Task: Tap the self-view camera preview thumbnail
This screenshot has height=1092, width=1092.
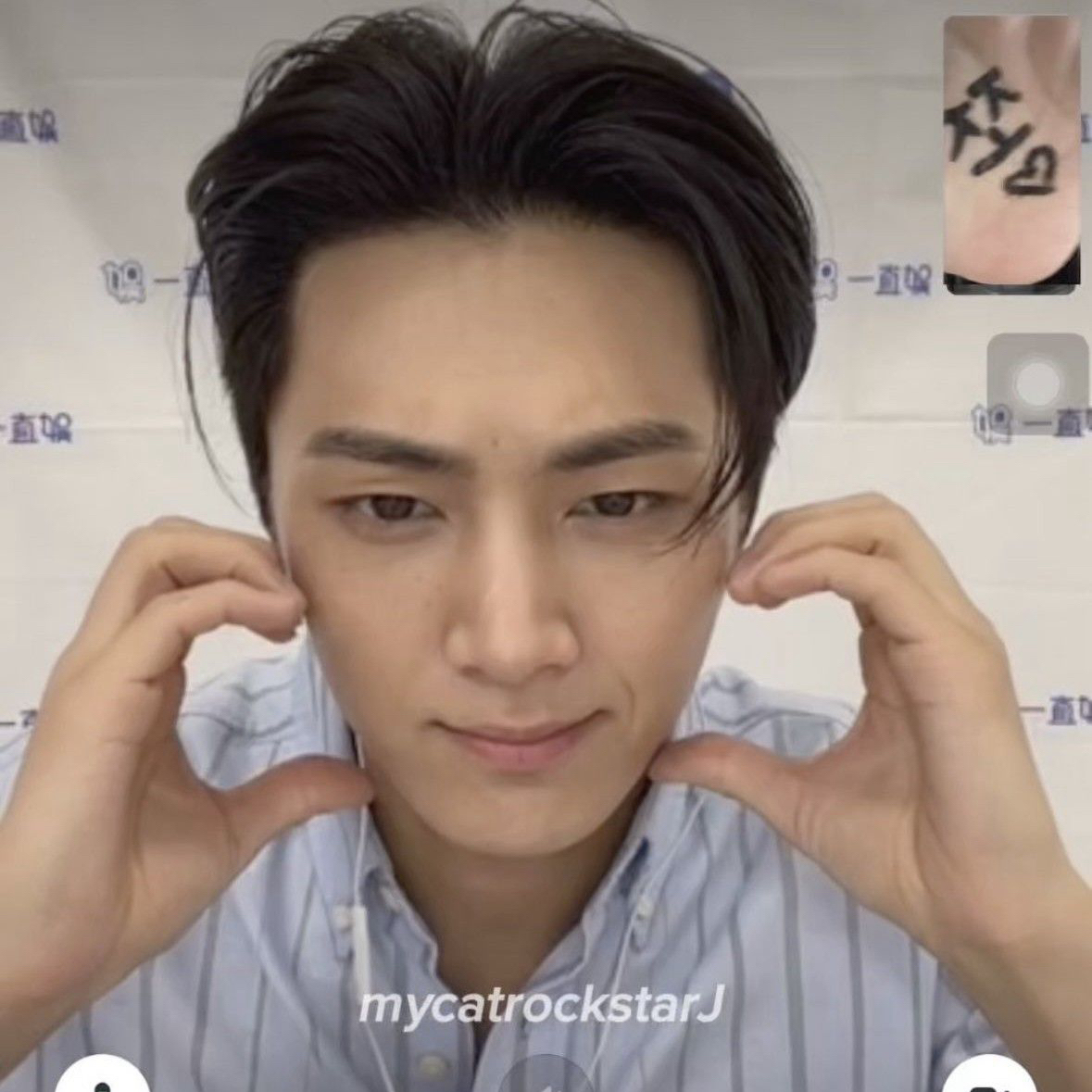Action: (x=1012, y=155)
